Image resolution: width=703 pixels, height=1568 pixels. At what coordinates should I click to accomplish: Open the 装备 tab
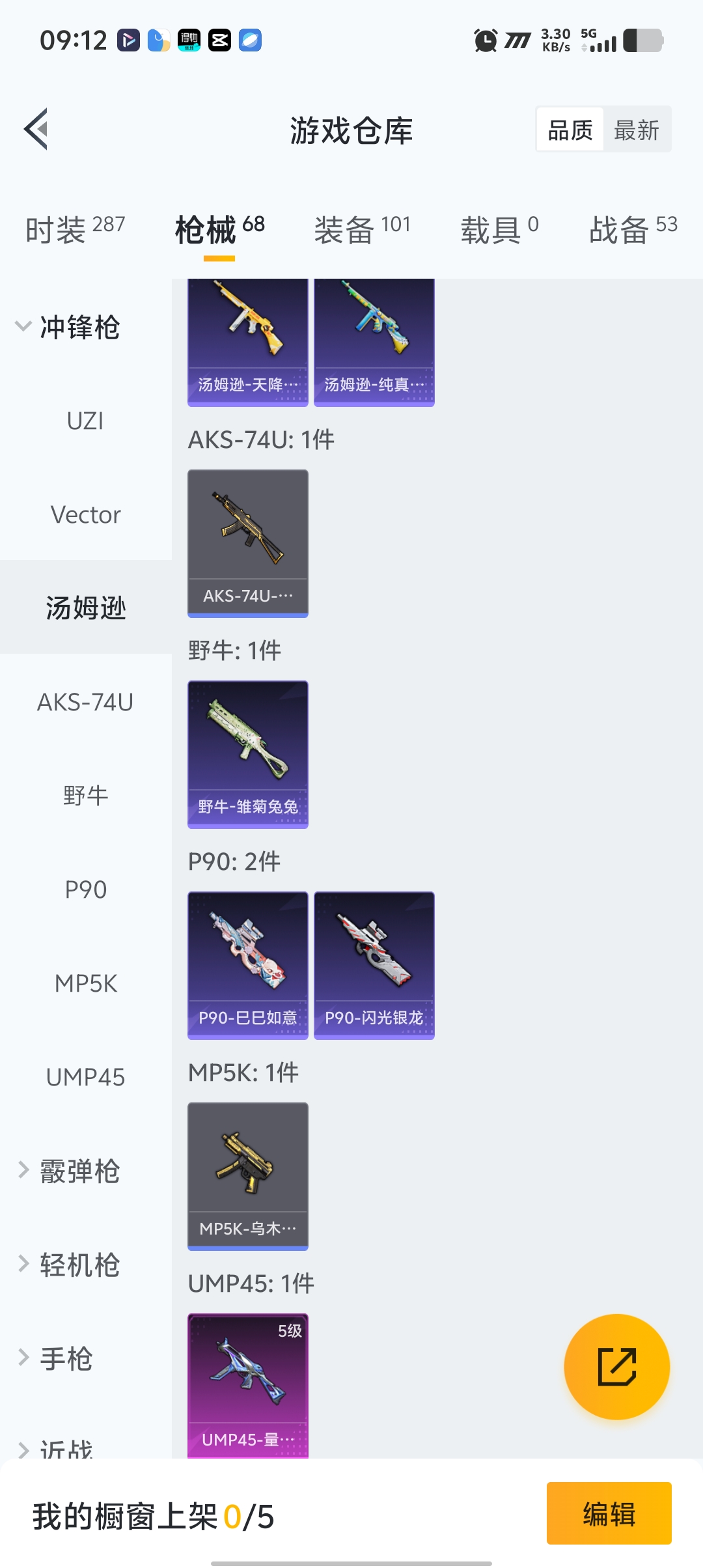click(x=362, y=229)
